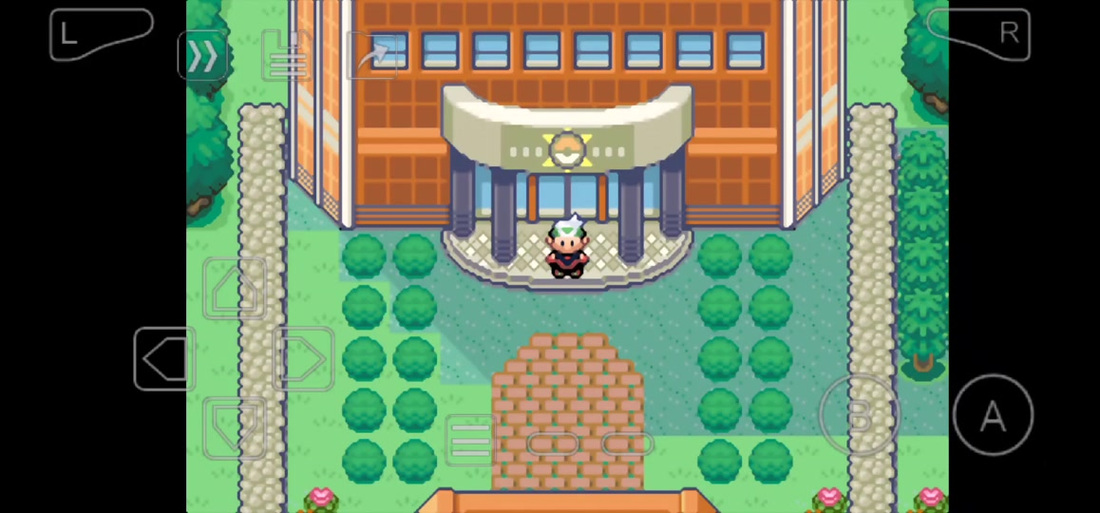Load saved state with the folder arrow icon

[371, 56]
